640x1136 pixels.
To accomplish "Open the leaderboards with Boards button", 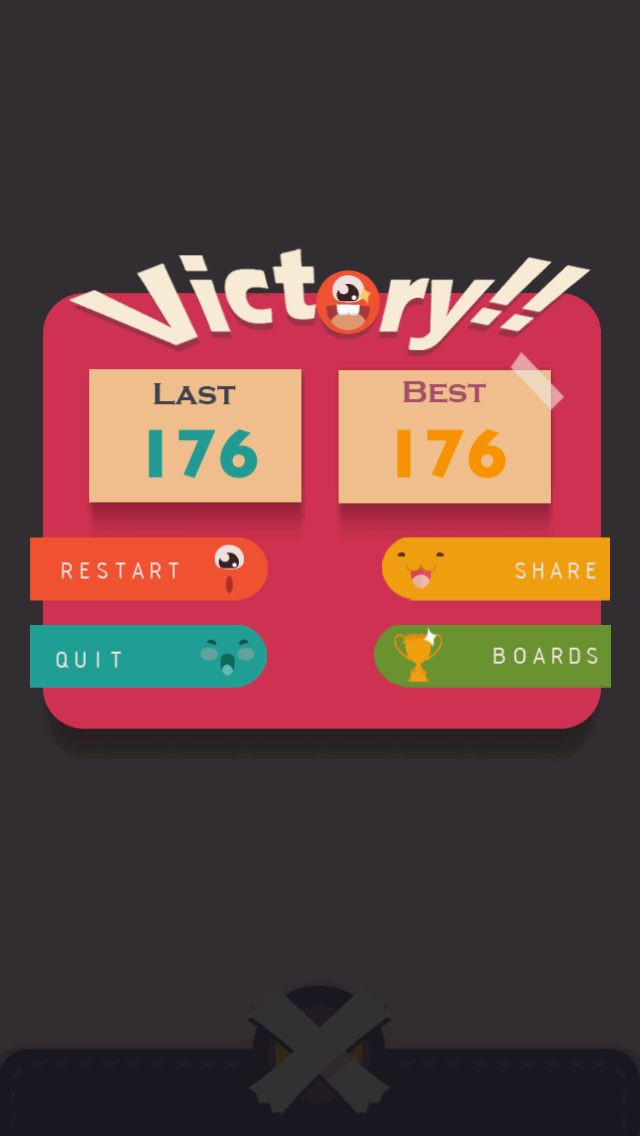I will coord(492,656).
